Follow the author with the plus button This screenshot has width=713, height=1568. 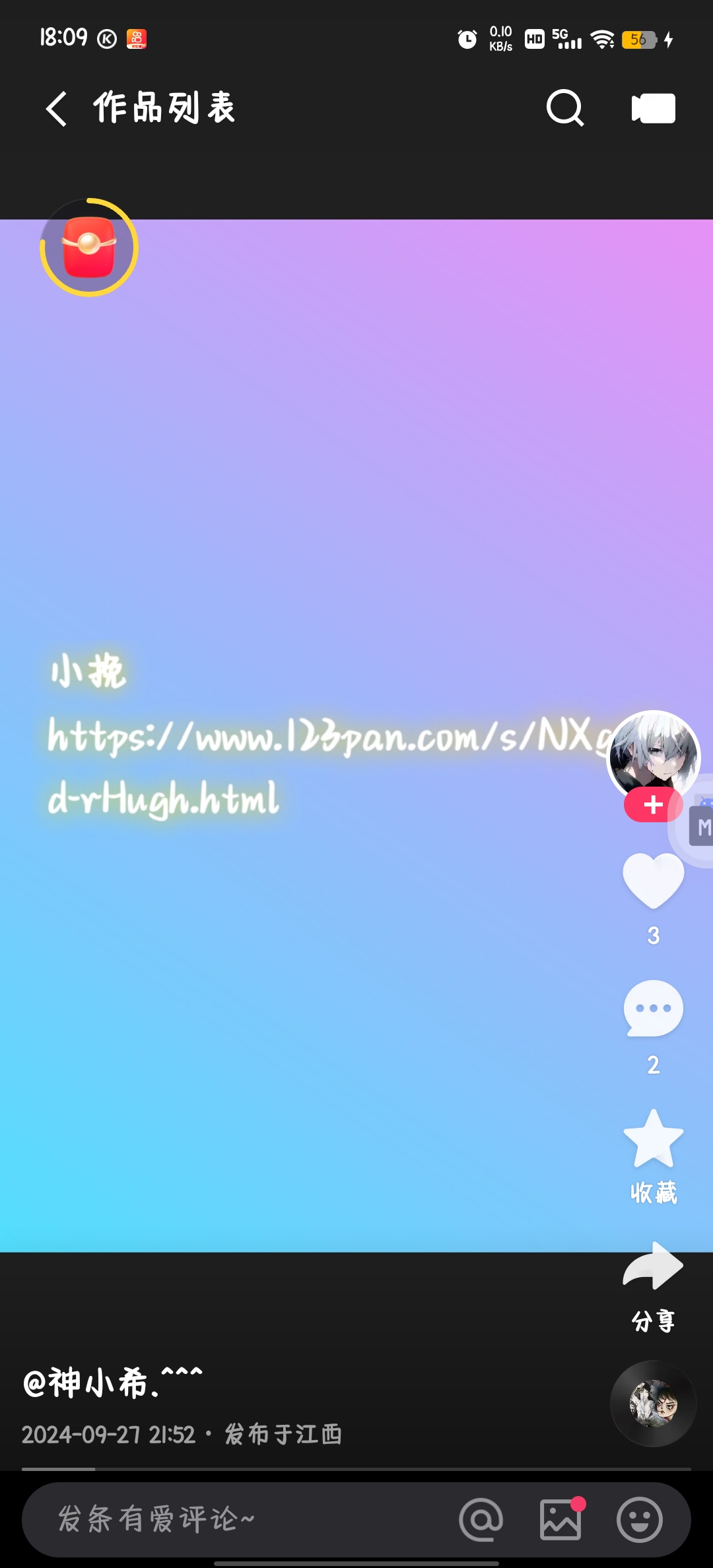click(653, 804)
